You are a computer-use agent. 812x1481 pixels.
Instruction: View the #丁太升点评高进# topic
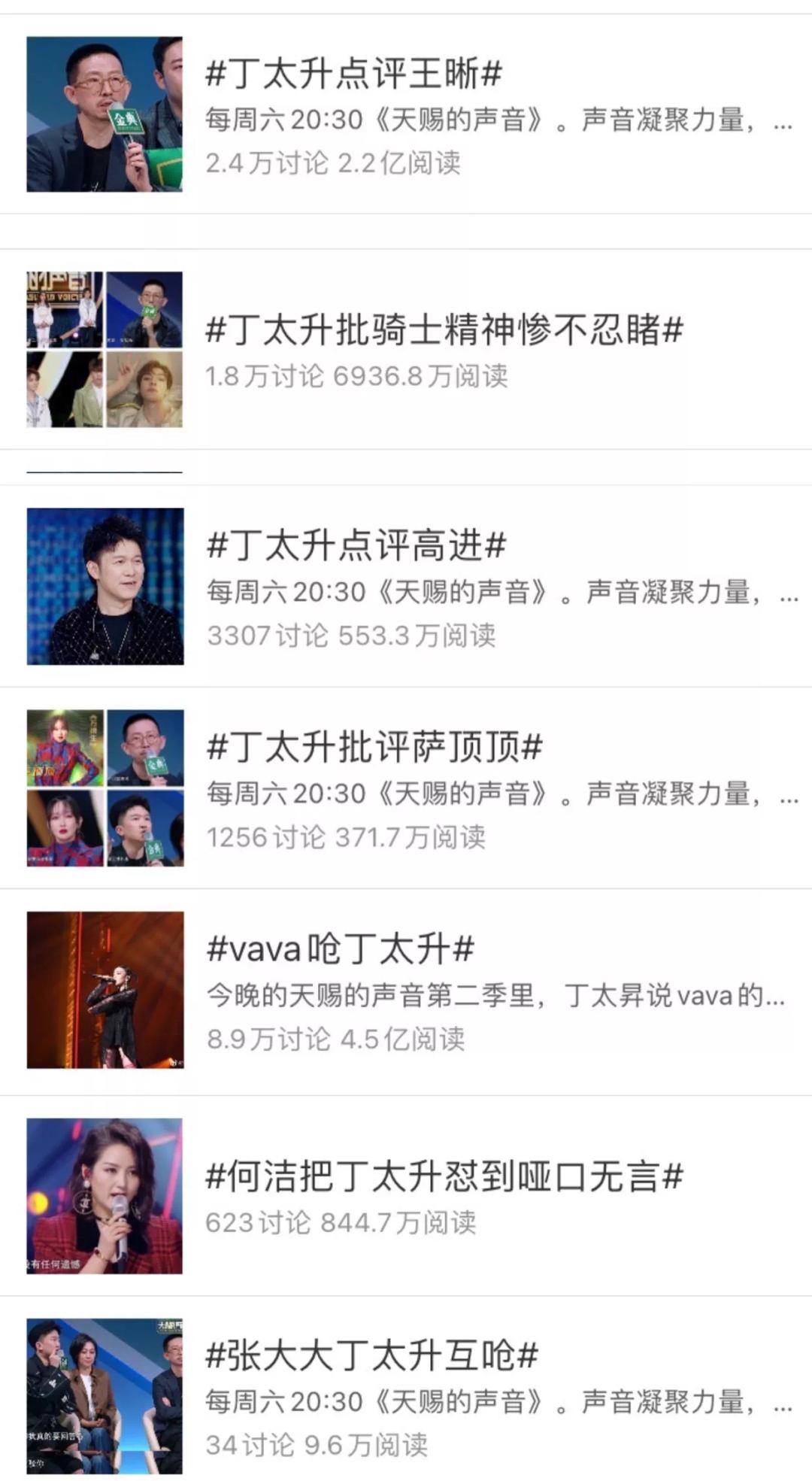point(356,545)
